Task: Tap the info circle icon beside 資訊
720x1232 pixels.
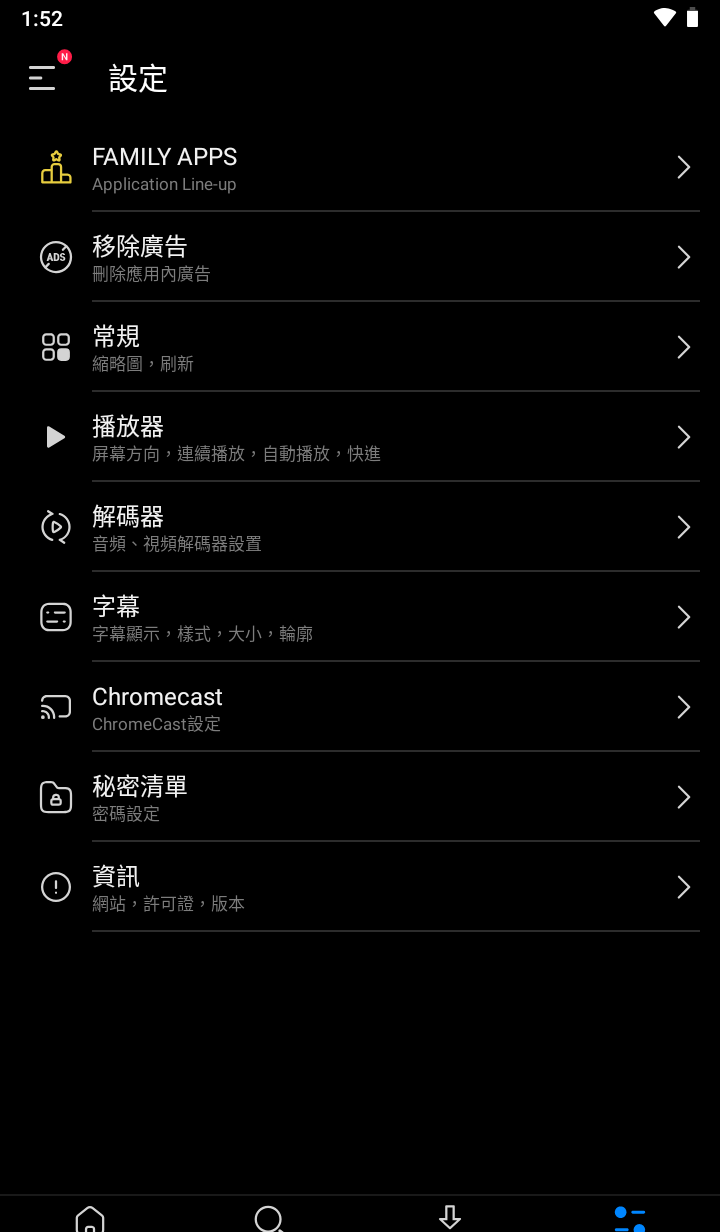Action: coord(55,887)
